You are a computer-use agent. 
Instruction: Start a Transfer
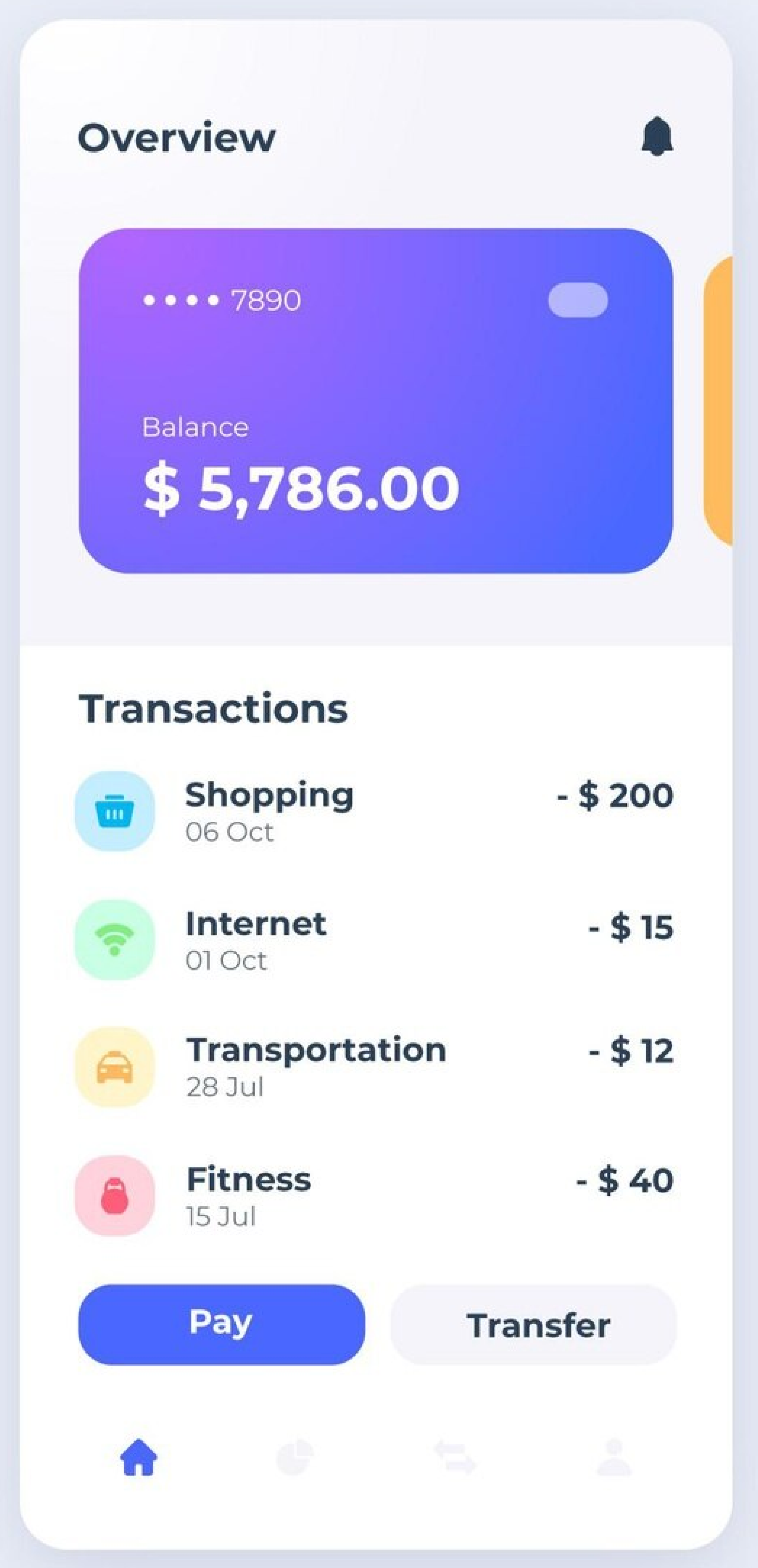pyautogui.click(x=533, y=1325)
